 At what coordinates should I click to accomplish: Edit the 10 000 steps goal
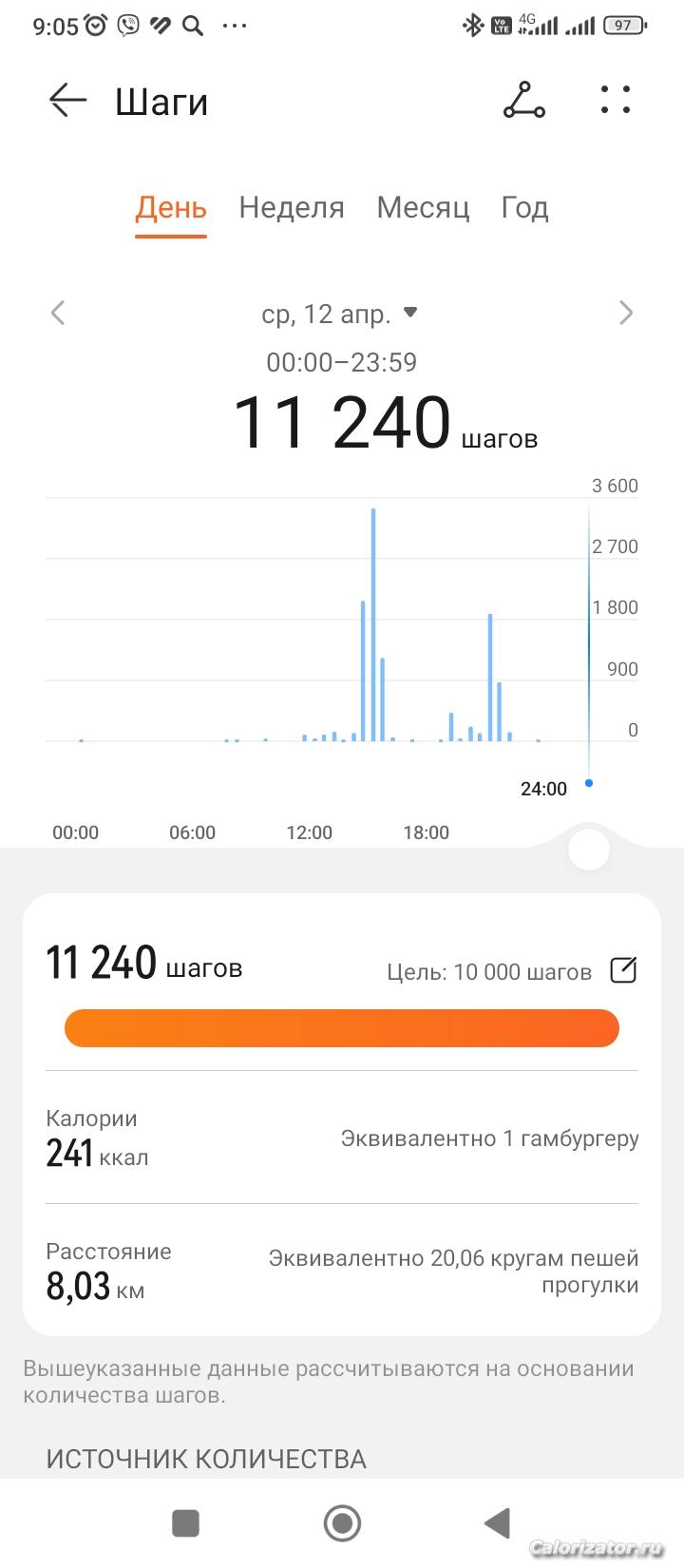[x=623, y=970]
